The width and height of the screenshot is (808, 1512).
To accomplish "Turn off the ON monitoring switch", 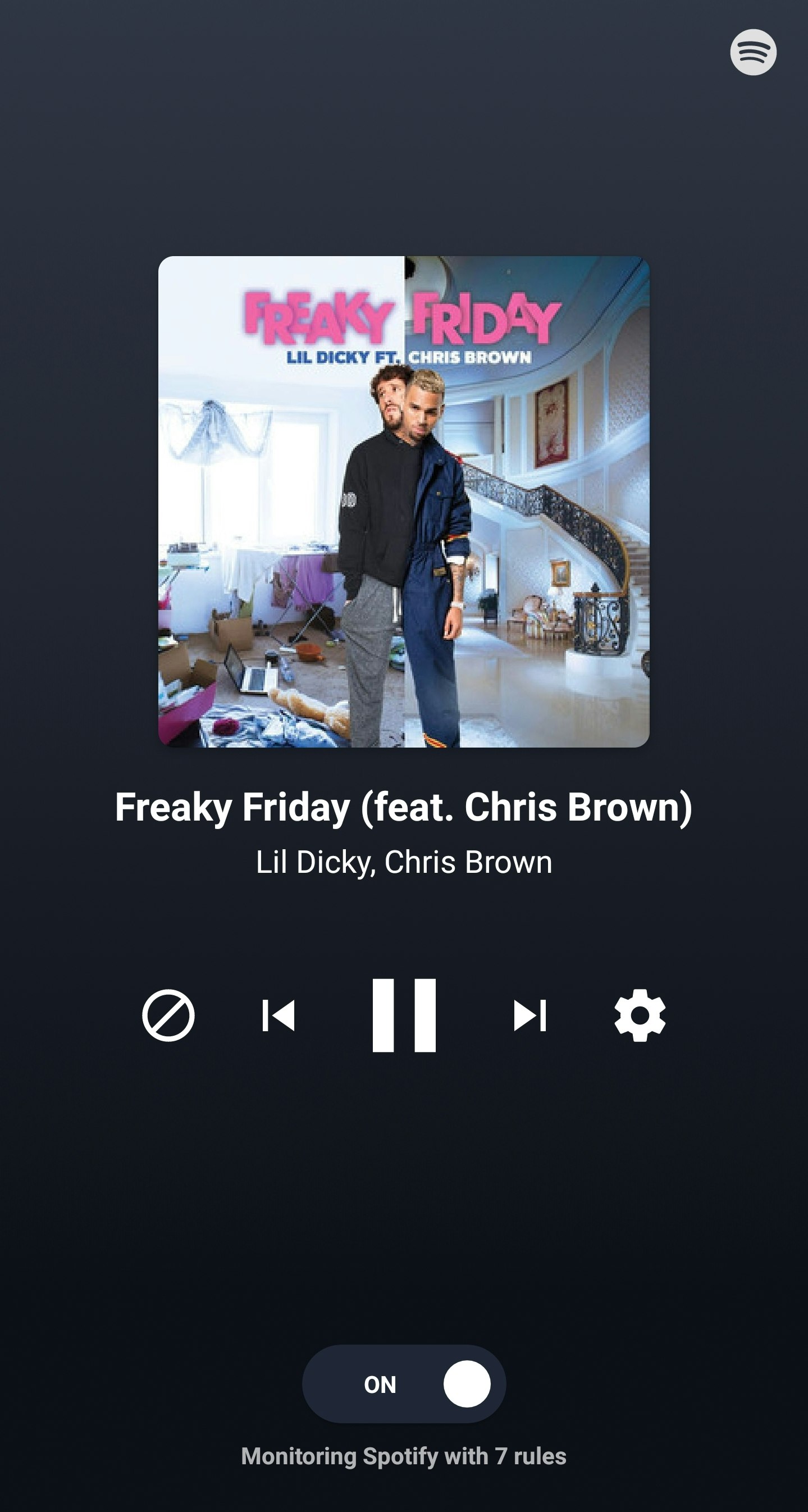I will pos(404,1384).
